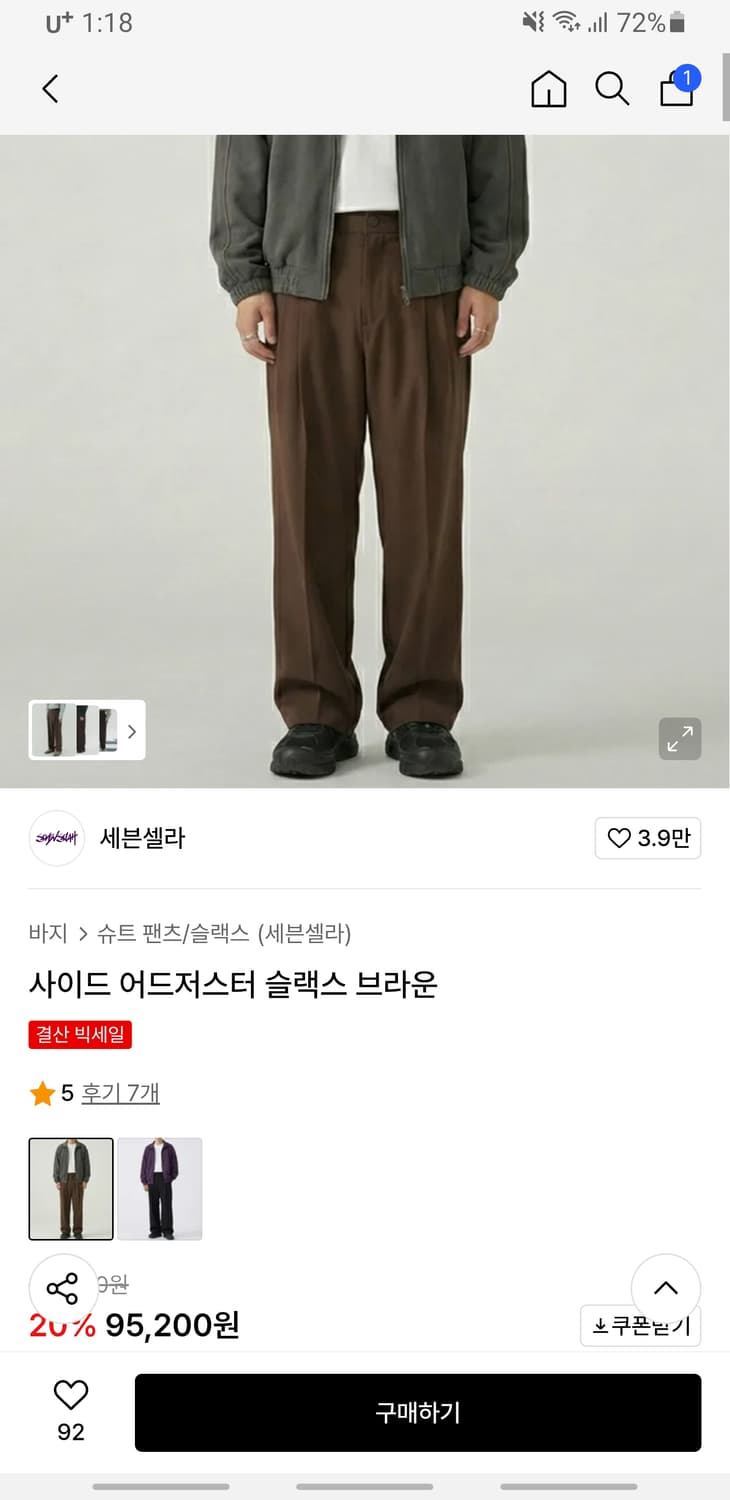Collapse page with the up chevron
The width and height of the screenshot is (730, 1500).
point(665,1288)
